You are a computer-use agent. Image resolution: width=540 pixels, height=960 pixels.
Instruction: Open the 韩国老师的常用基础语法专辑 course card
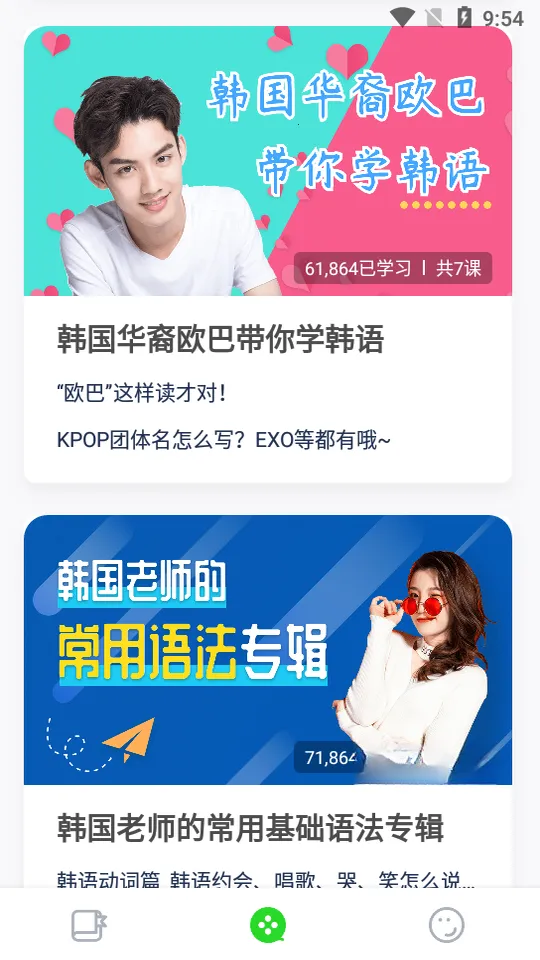[x=268, y=701]
